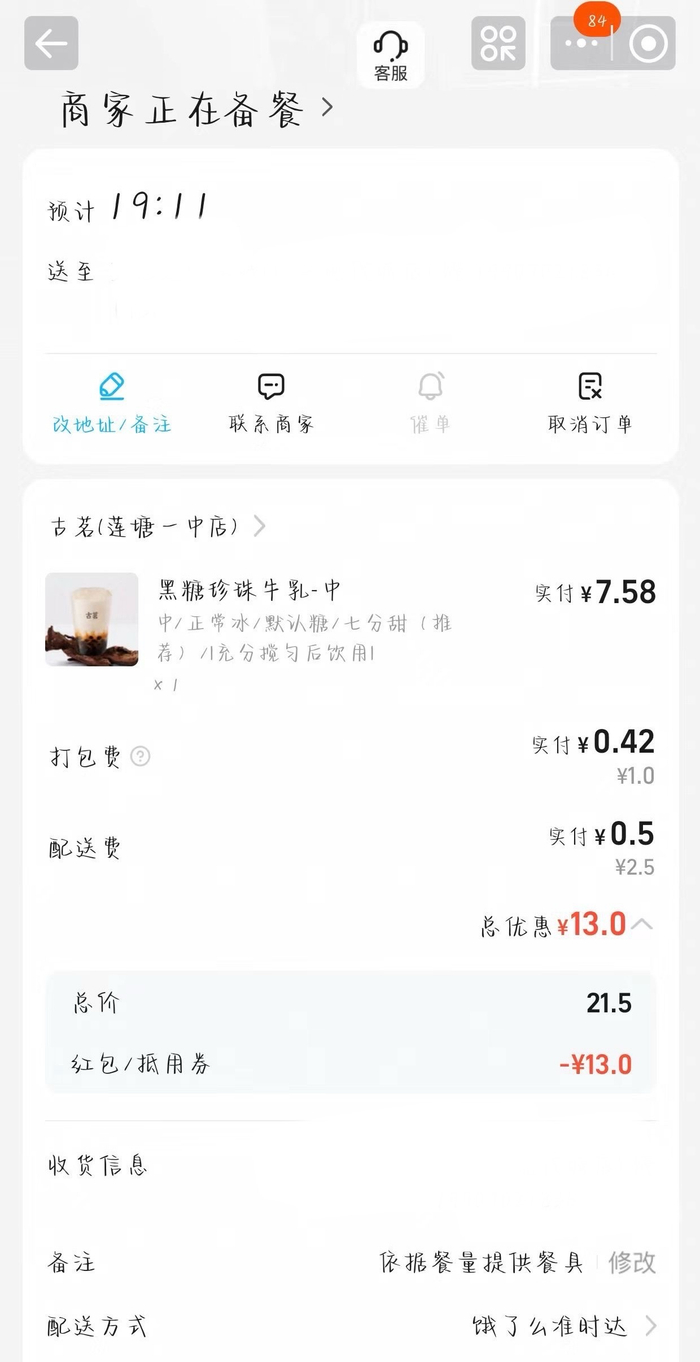Open the three-dot more menu
This screenshot has height=1362, width=700.
pos(582,43)
